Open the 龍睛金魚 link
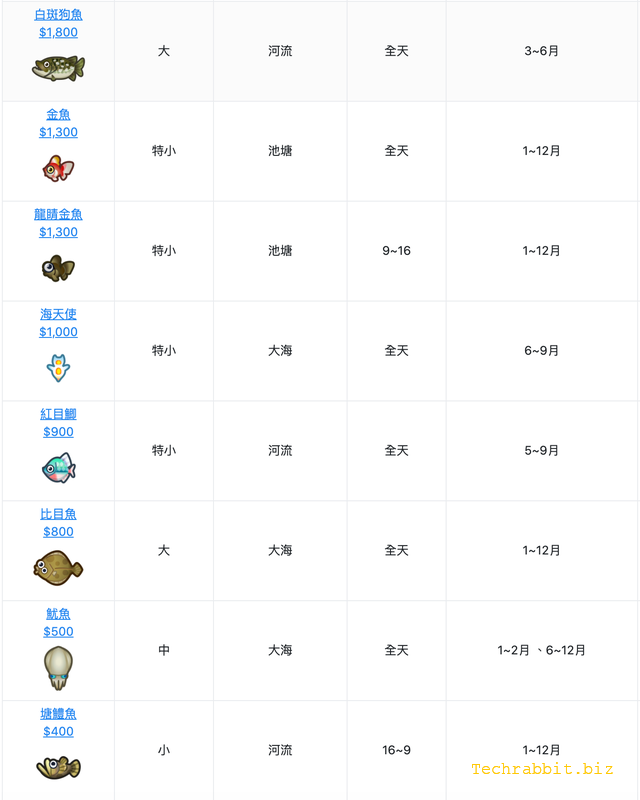Viewport: 640px width, 800px height. click(x=58, y=215)
